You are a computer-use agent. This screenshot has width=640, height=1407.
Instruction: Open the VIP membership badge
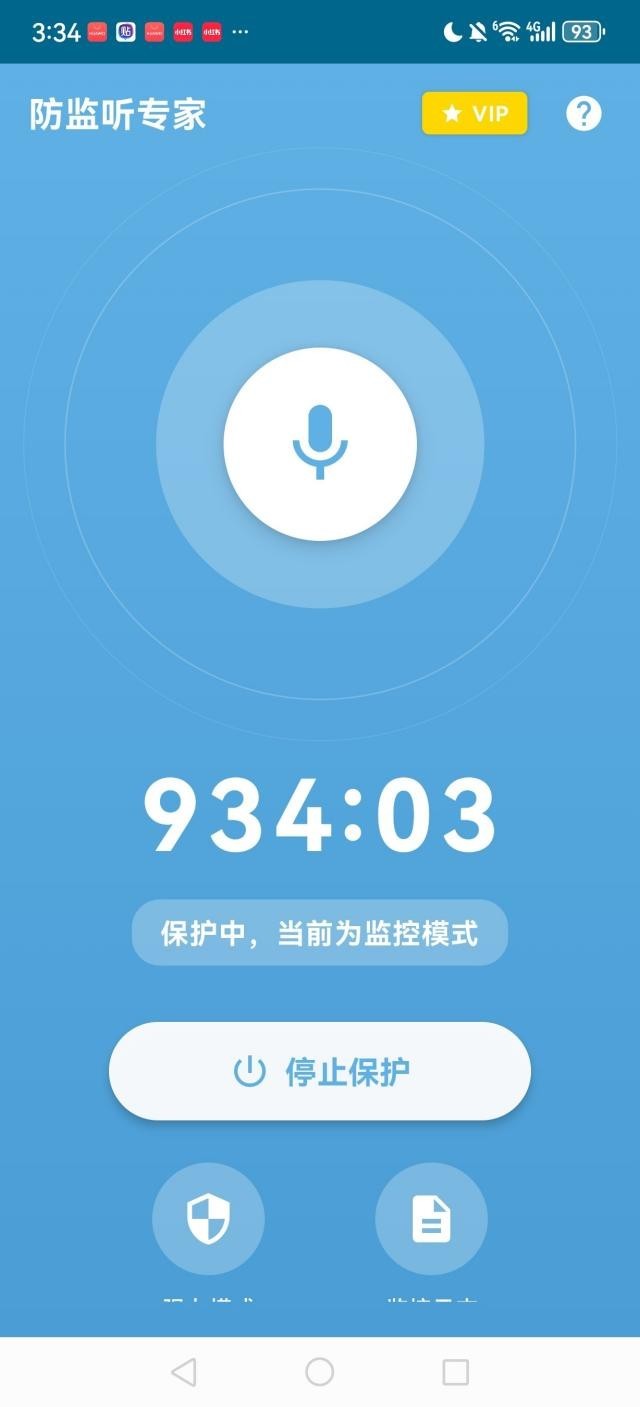[x=474, y=114]
